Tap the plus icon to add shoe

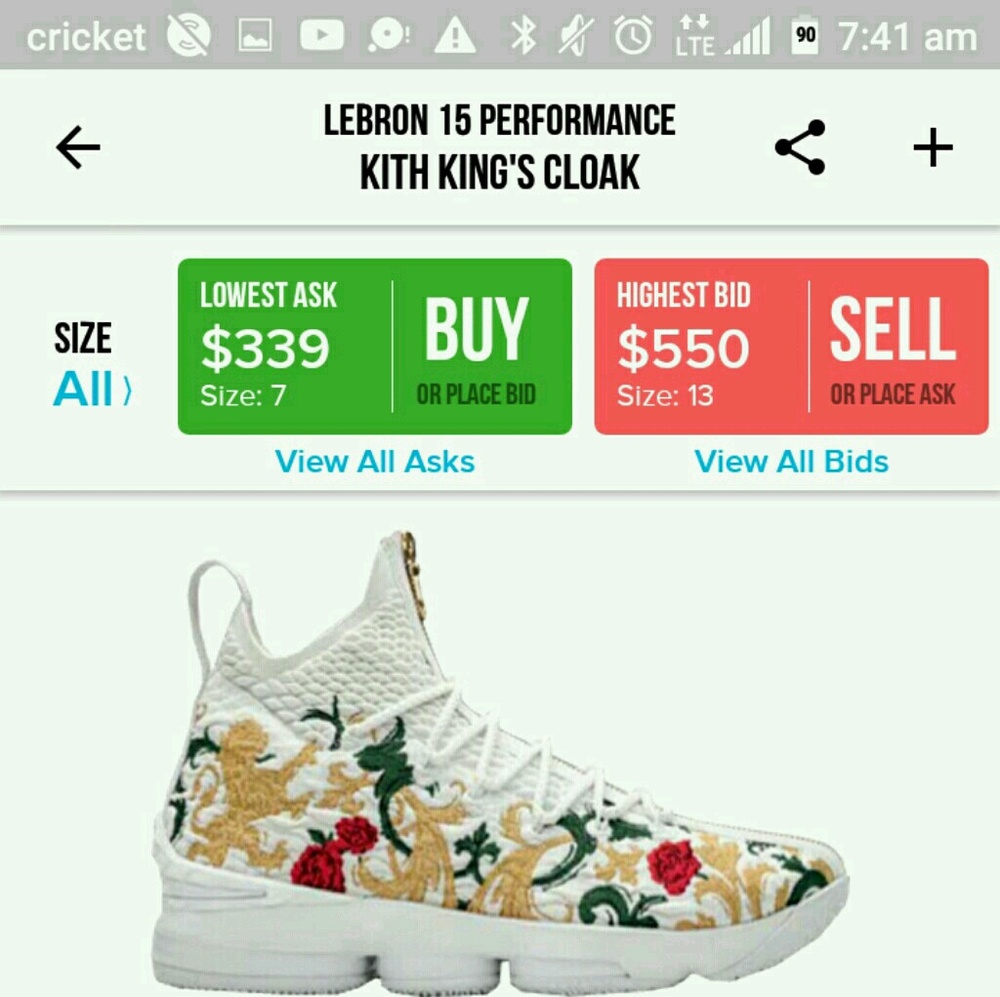932,149
